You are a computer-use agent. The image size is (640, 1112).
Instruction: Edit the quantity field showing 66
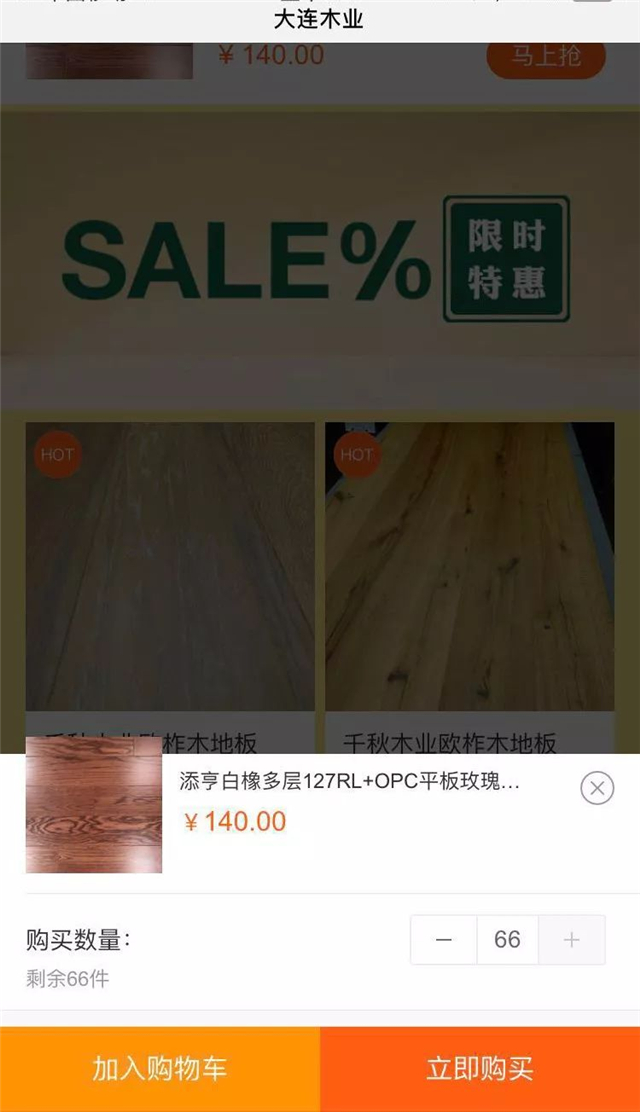[x=507, y=940]
